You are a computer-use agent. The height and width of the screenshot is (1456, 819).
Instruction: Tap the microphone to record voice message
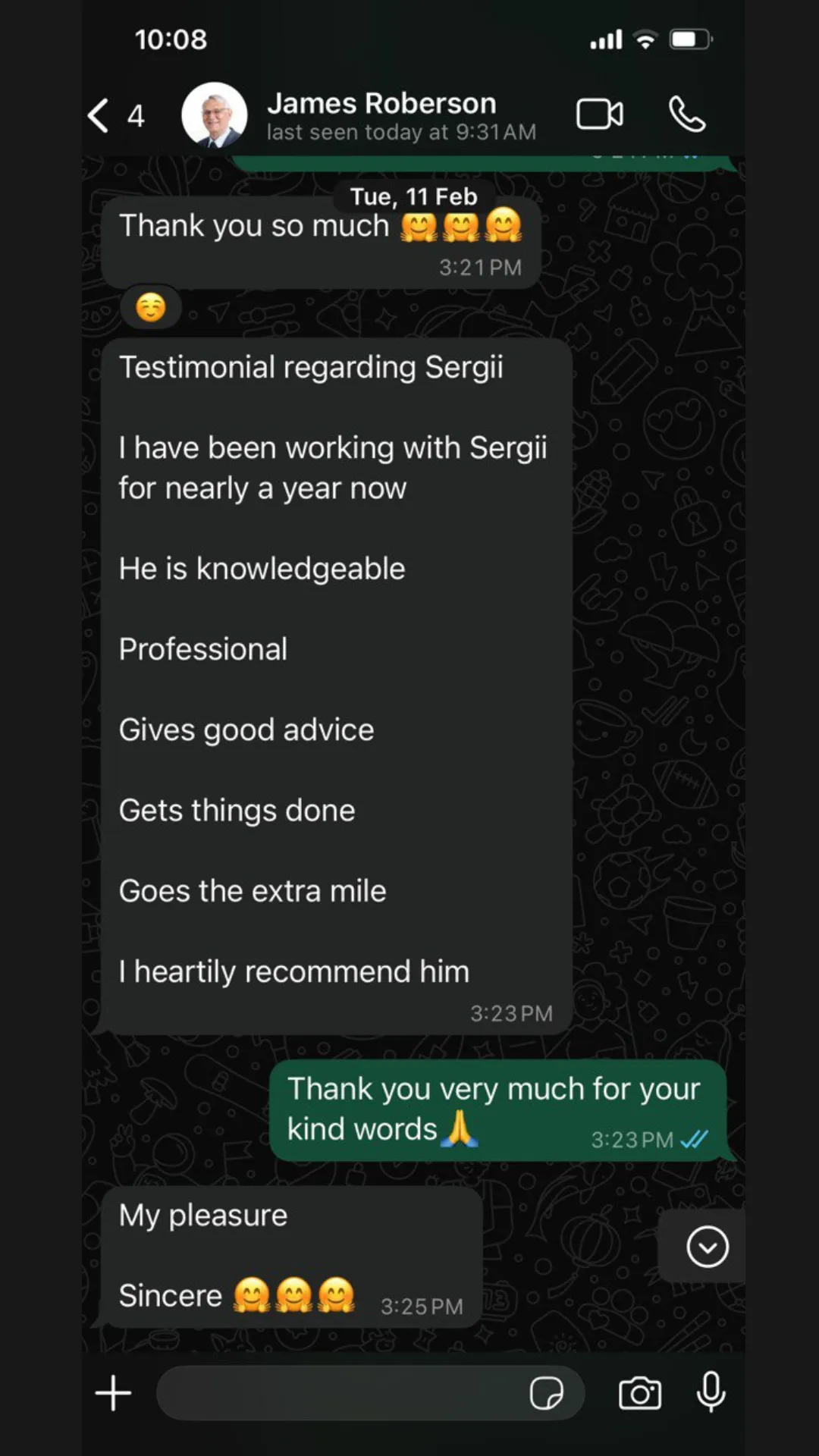click(711, 1392)
